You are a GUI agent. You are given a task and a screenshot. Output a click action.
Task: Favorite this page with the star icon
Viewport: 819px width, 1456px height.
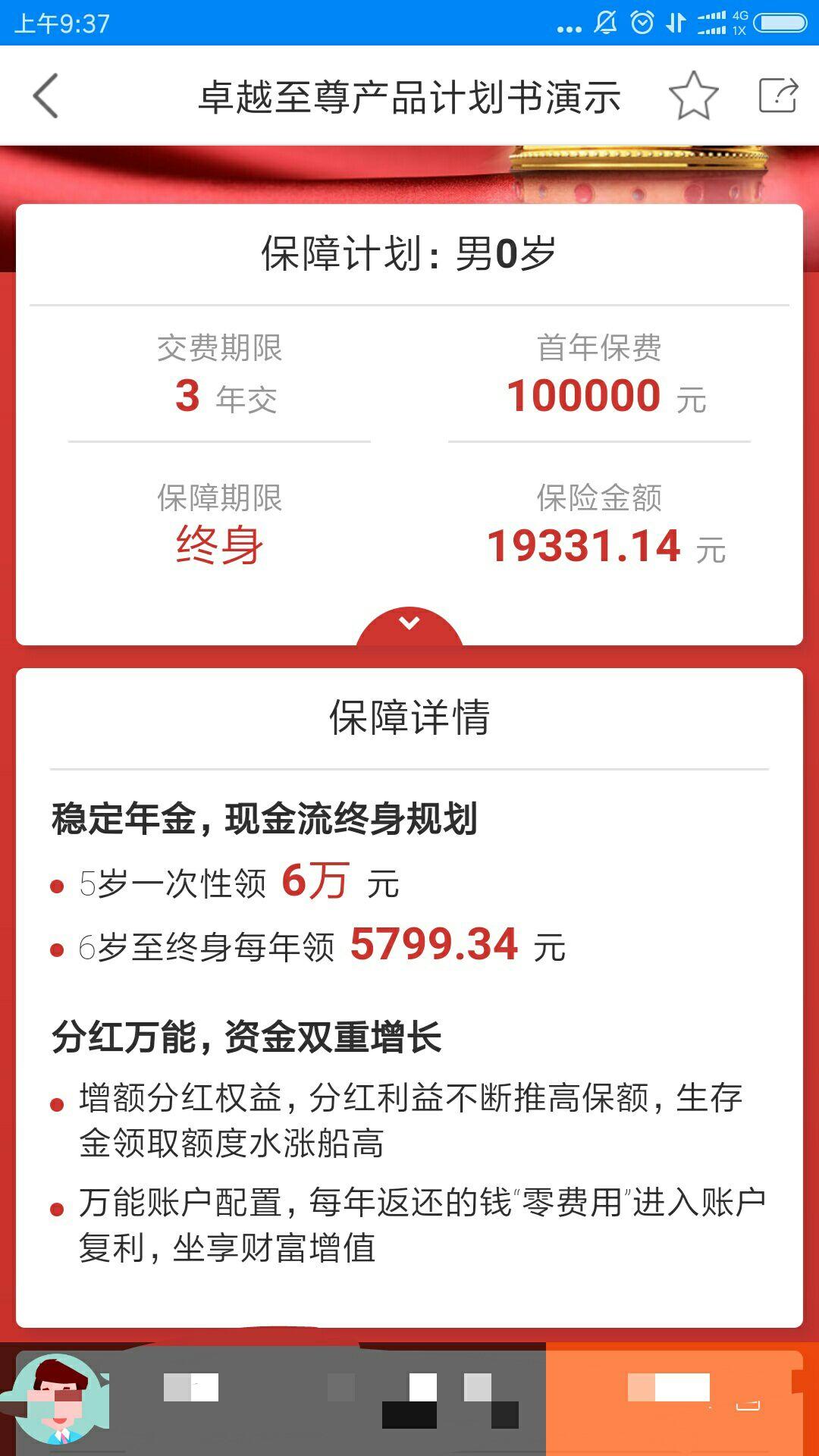pyautogui.click(x=693, y=96)
